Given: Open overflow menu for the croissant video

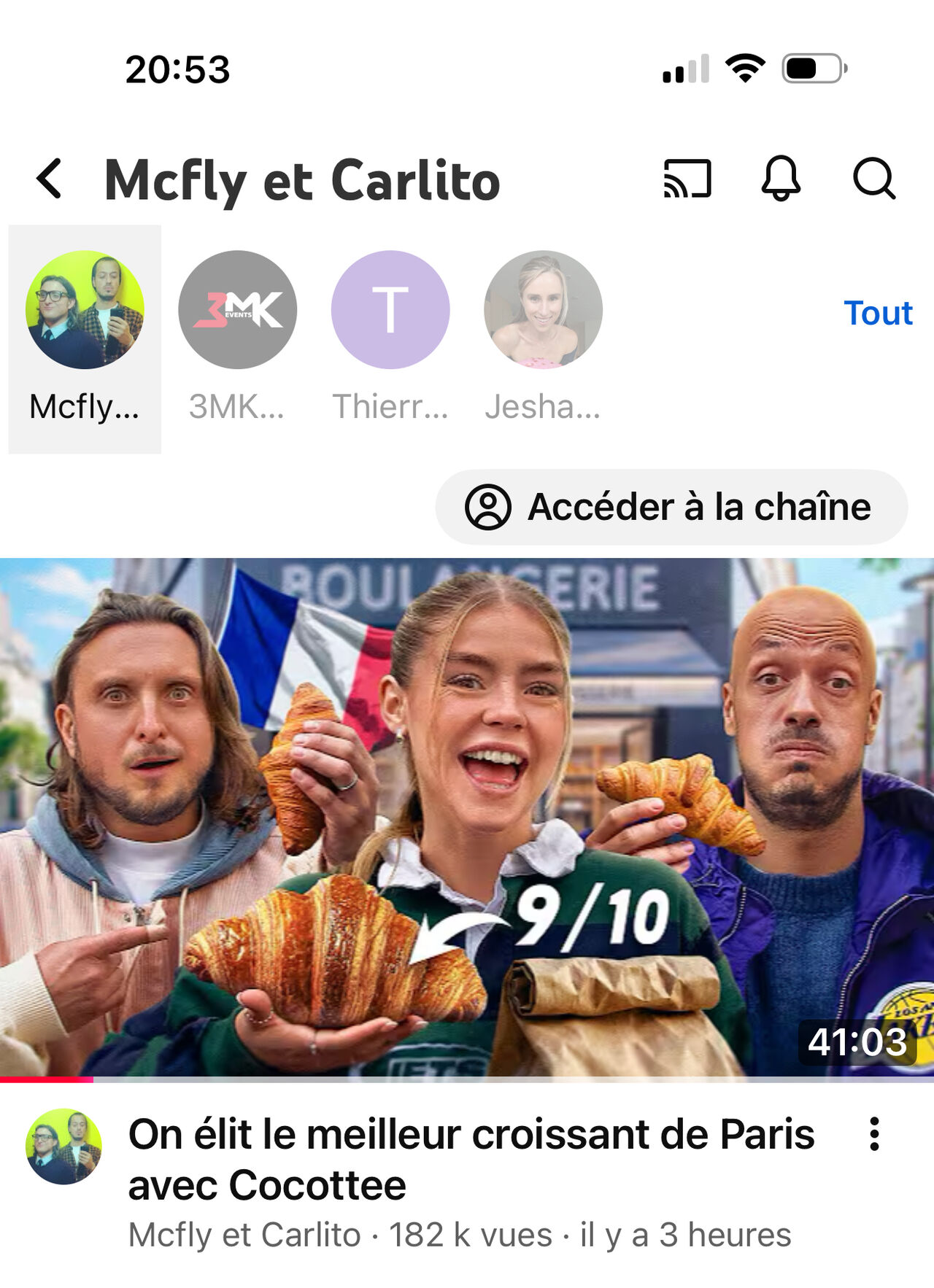Looking at the screenshot, I should (x=873, y=1135).
